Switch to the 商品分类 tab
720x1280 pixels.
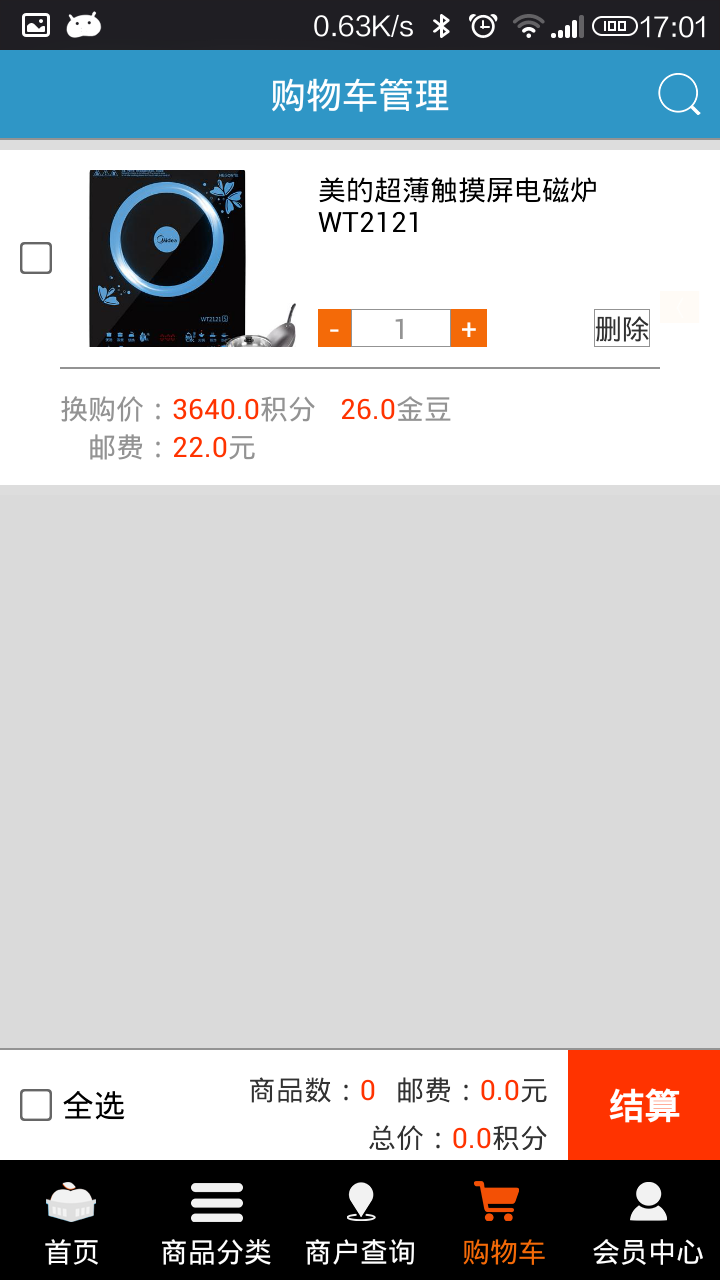pos(216,1222)
